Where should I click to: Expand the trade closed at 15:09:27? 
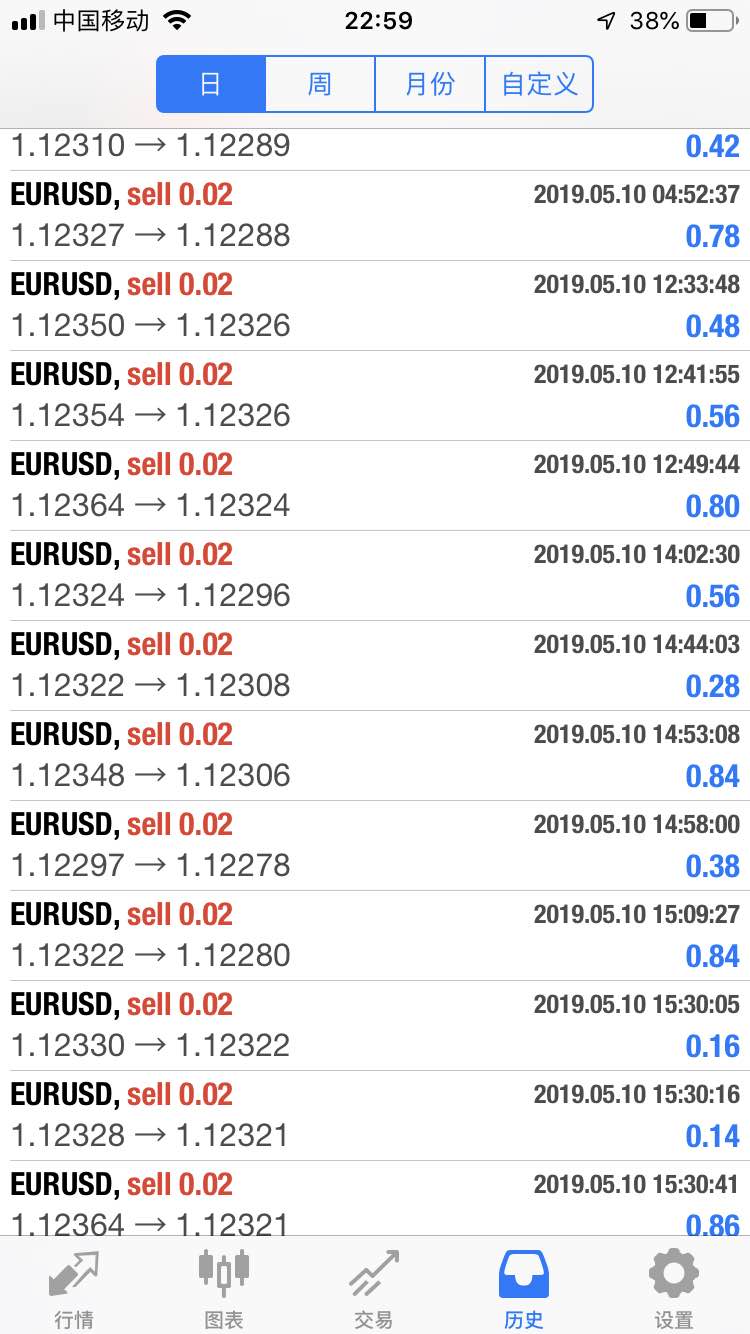(375, 936)
